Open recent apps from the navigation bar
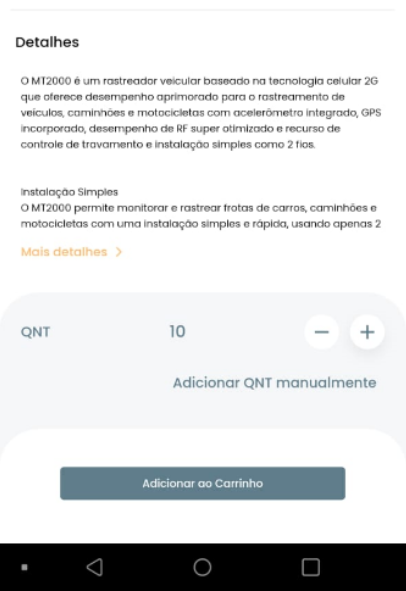The height and width of the screenshot is (591, 406). 311,567
